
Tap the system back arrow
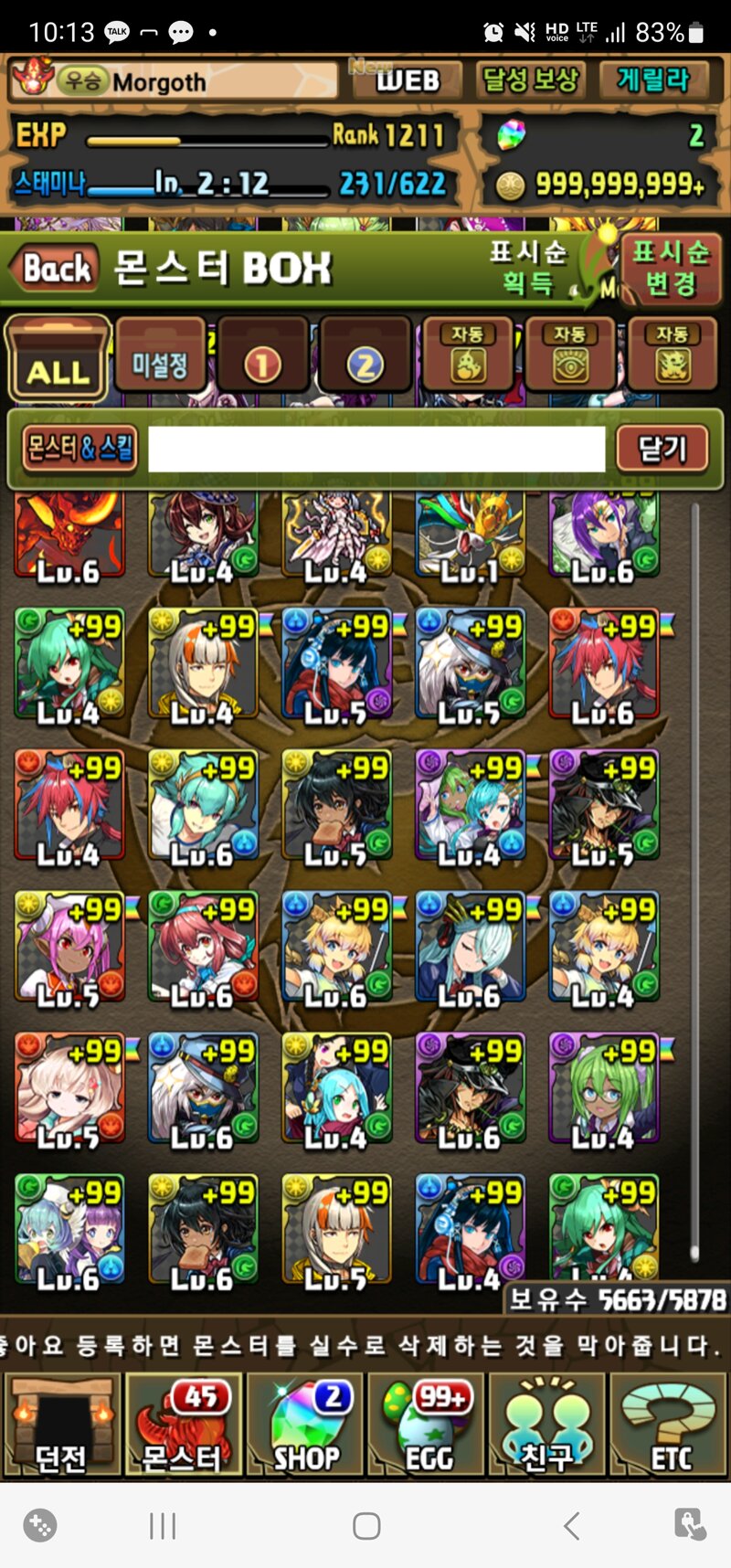click(571, 1525)
